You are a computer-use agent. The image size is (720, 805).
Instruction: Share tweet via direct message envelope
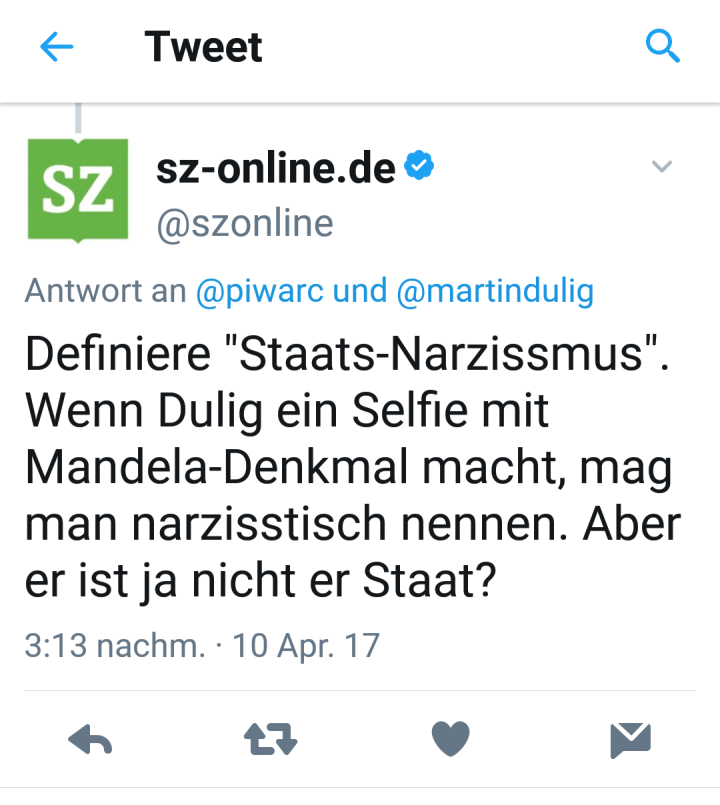tap(631, 741)
